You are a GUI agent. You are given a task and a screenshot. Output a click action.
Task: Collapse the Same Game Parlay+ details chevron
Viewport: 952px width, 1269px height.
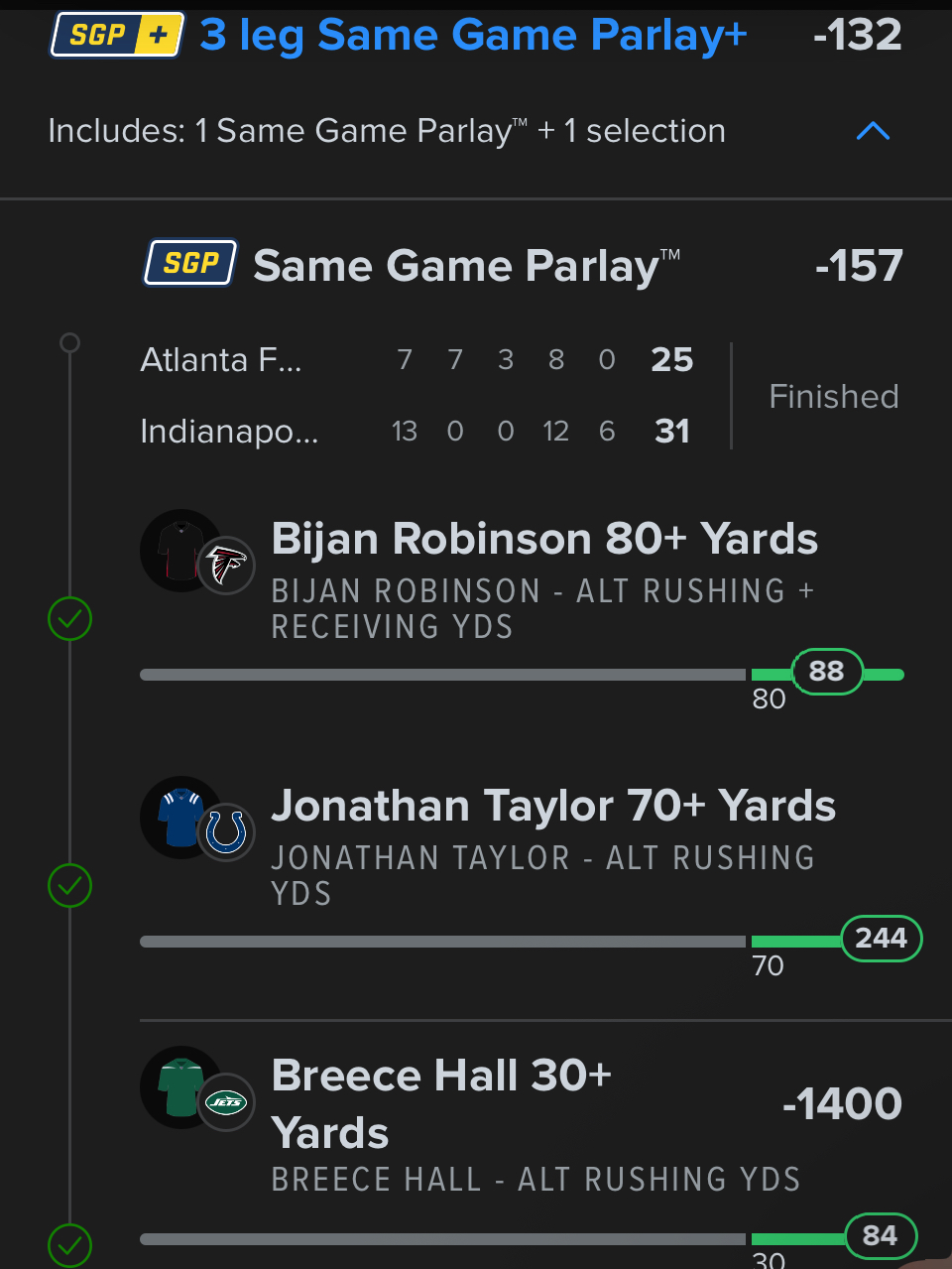[873, 131]
